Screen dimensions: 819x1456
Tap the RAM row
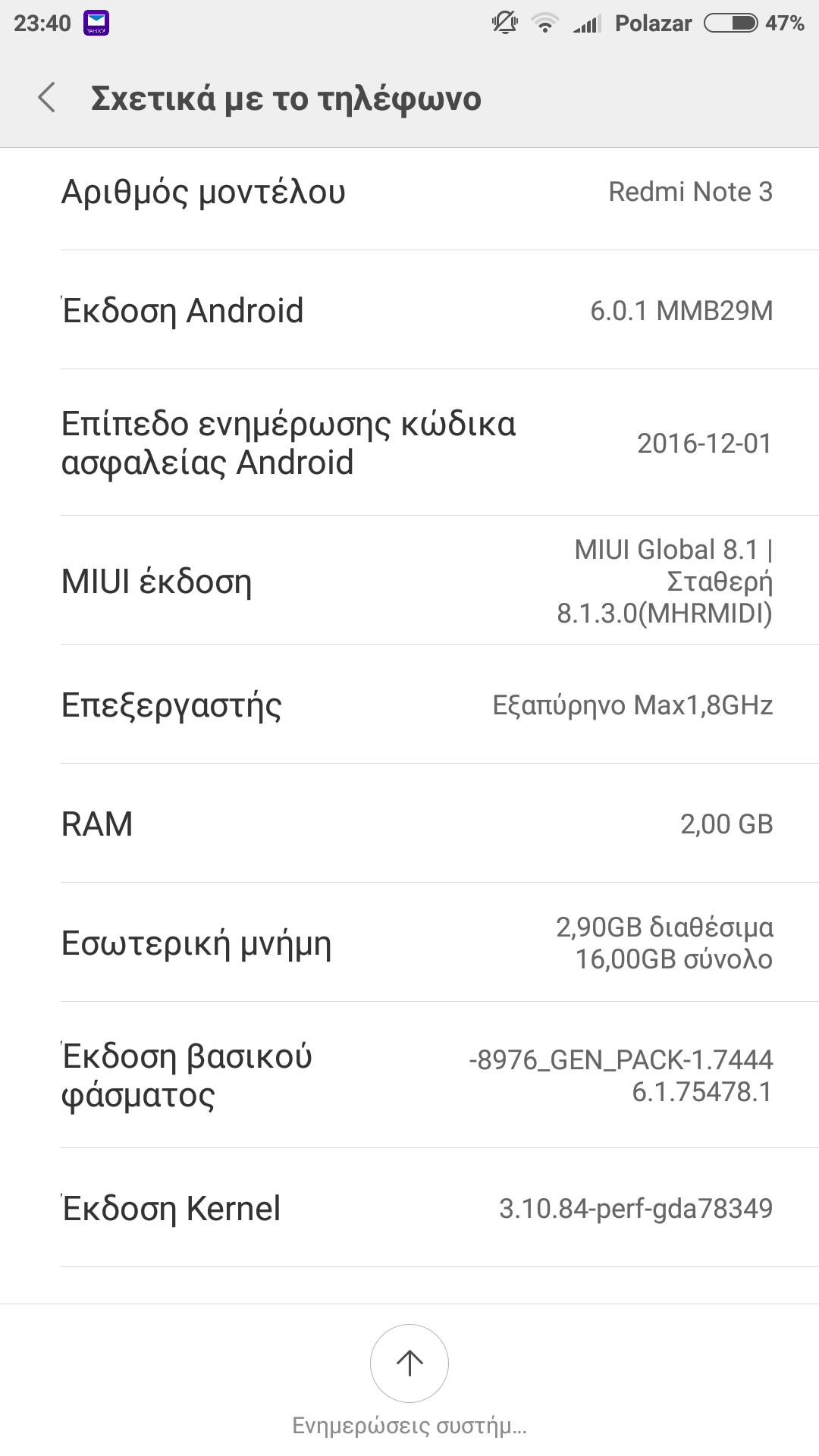point(409,824)
